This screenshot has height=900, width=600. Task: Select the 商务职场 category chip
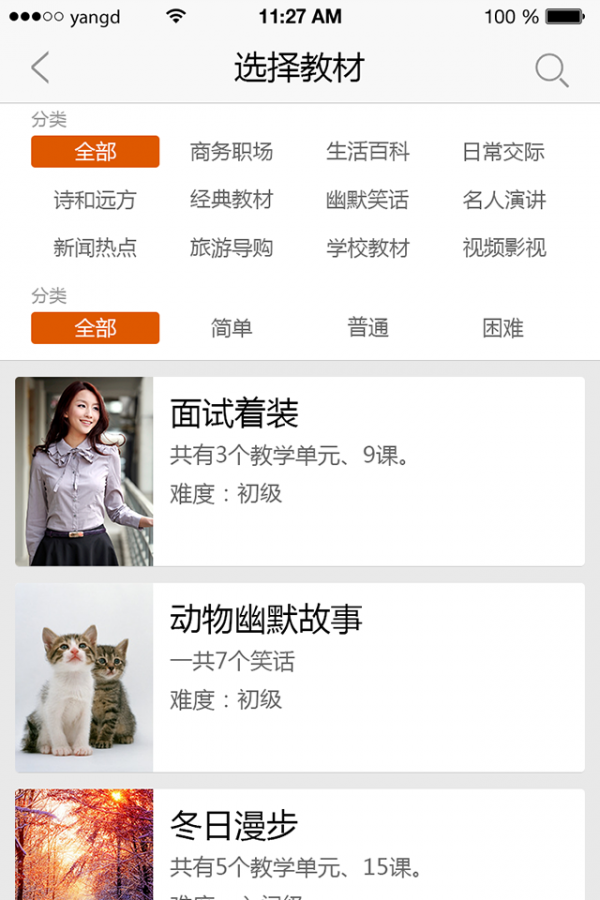[x=231, y=152]
